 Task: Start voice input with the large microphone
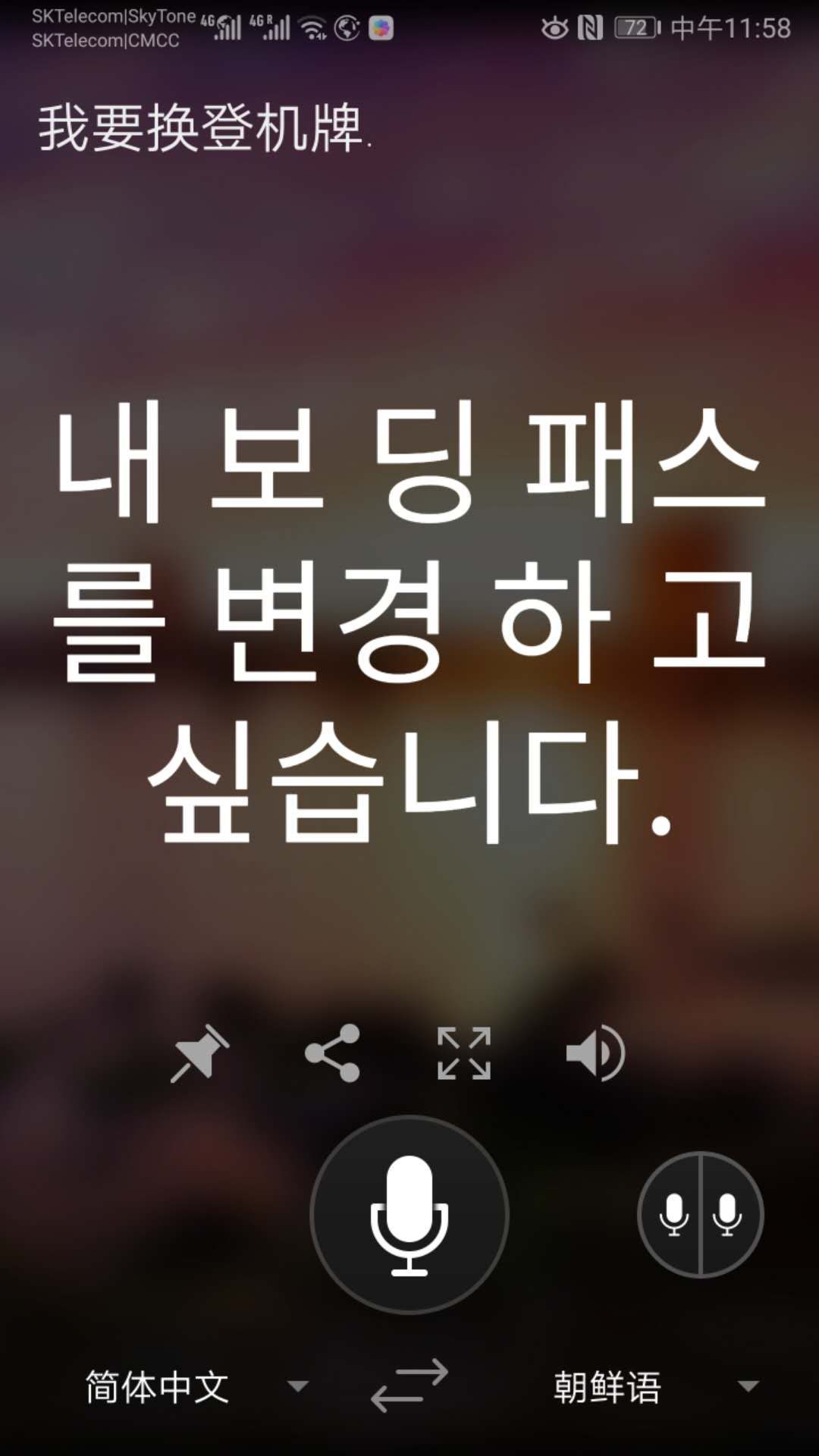[x=409, y=1215]
